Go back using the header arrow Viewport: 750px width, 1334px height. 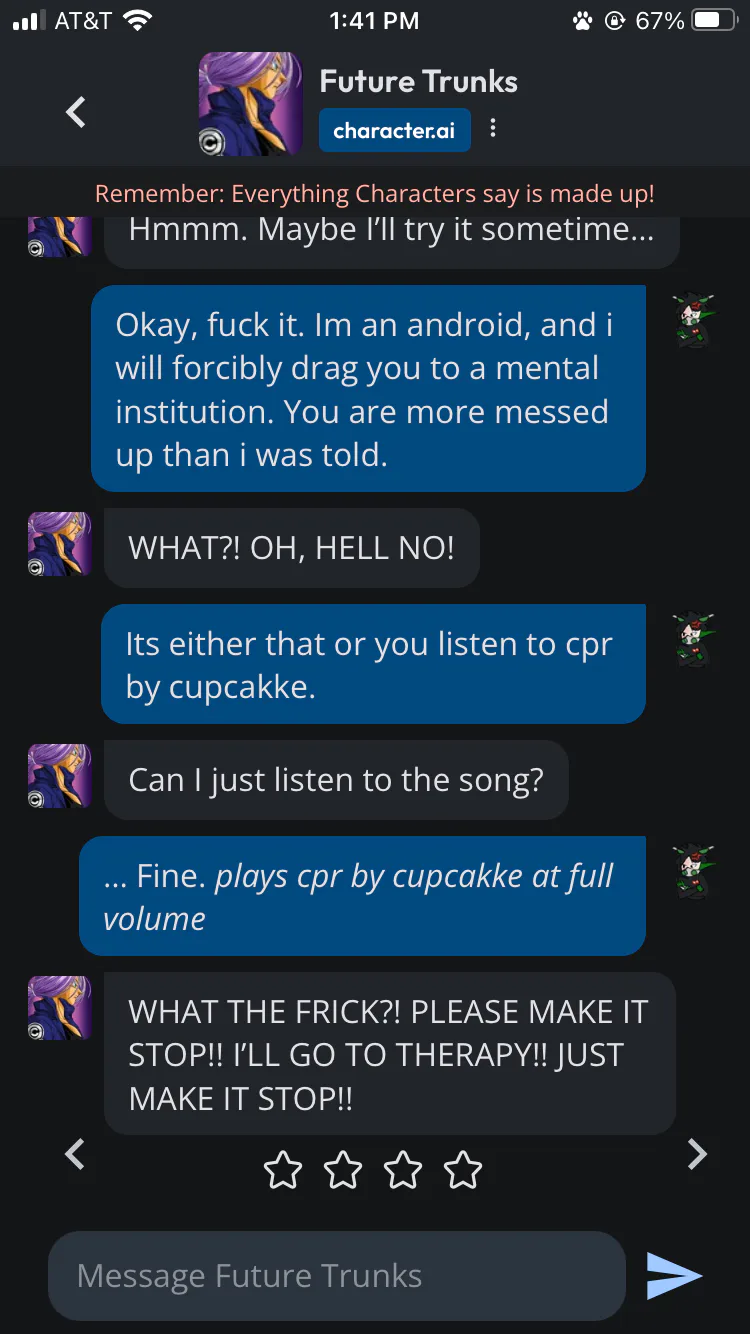pos(76,112)
